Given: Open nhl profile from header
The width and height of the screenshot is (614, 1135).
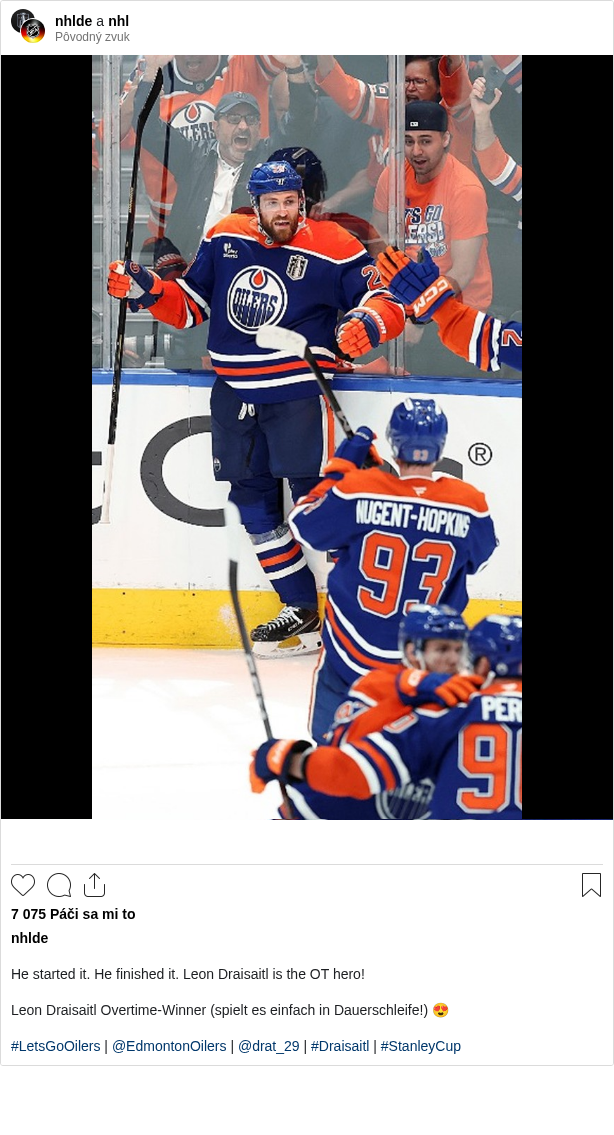Looking at the screenshot, I should pos(118,21).
